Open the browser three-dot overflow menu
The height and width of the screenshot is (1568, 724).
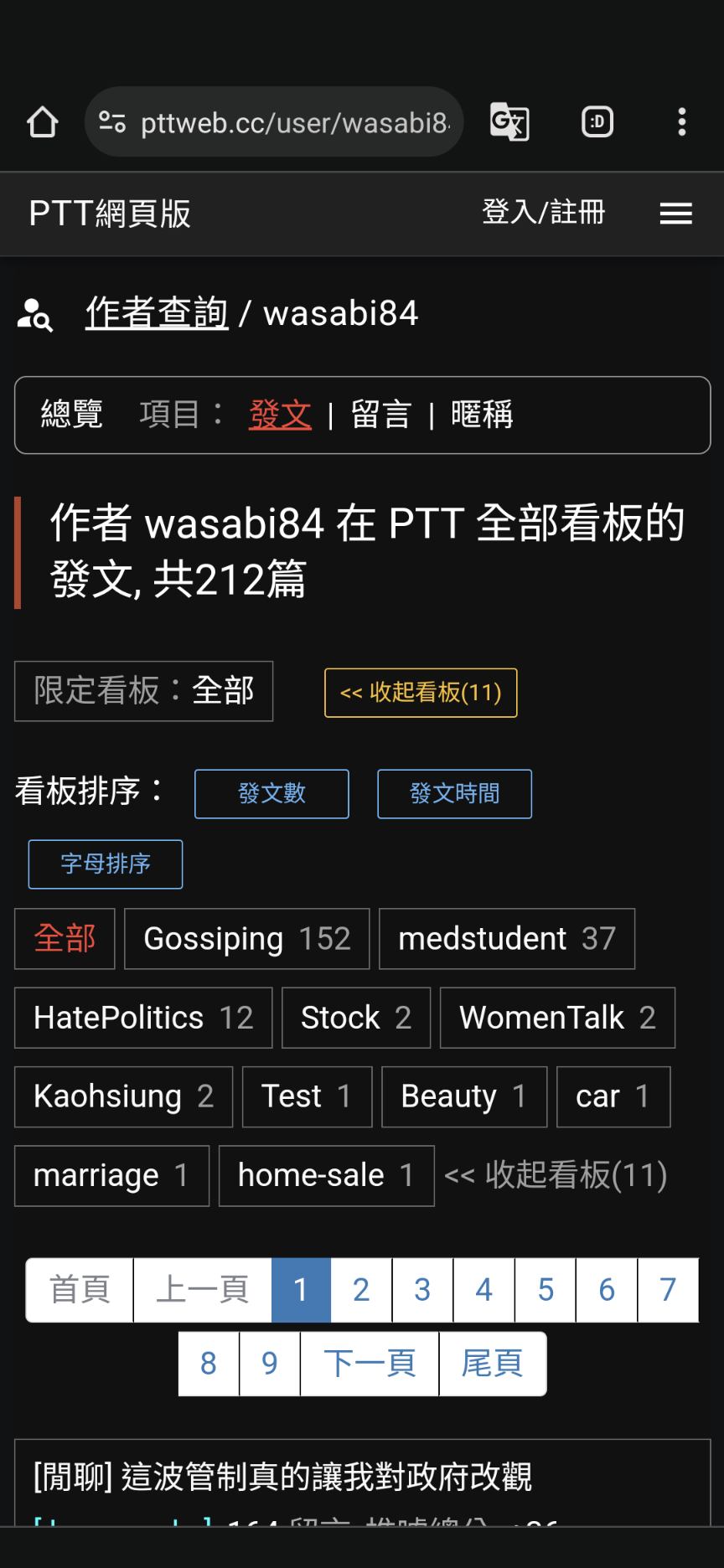(682, 122)
